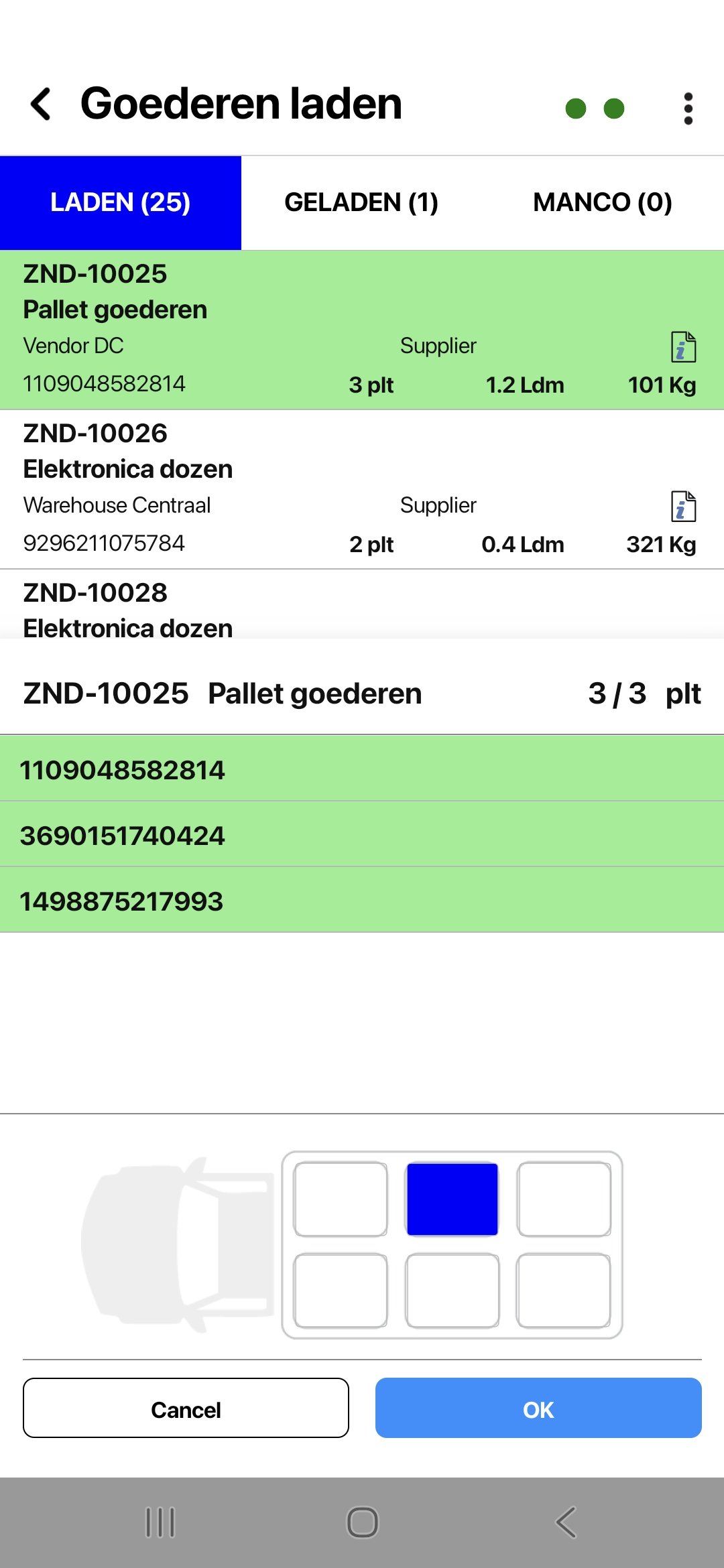The image size is (724, 1568).
Task: Open the three-dot overflow menu
Action: 688,107
